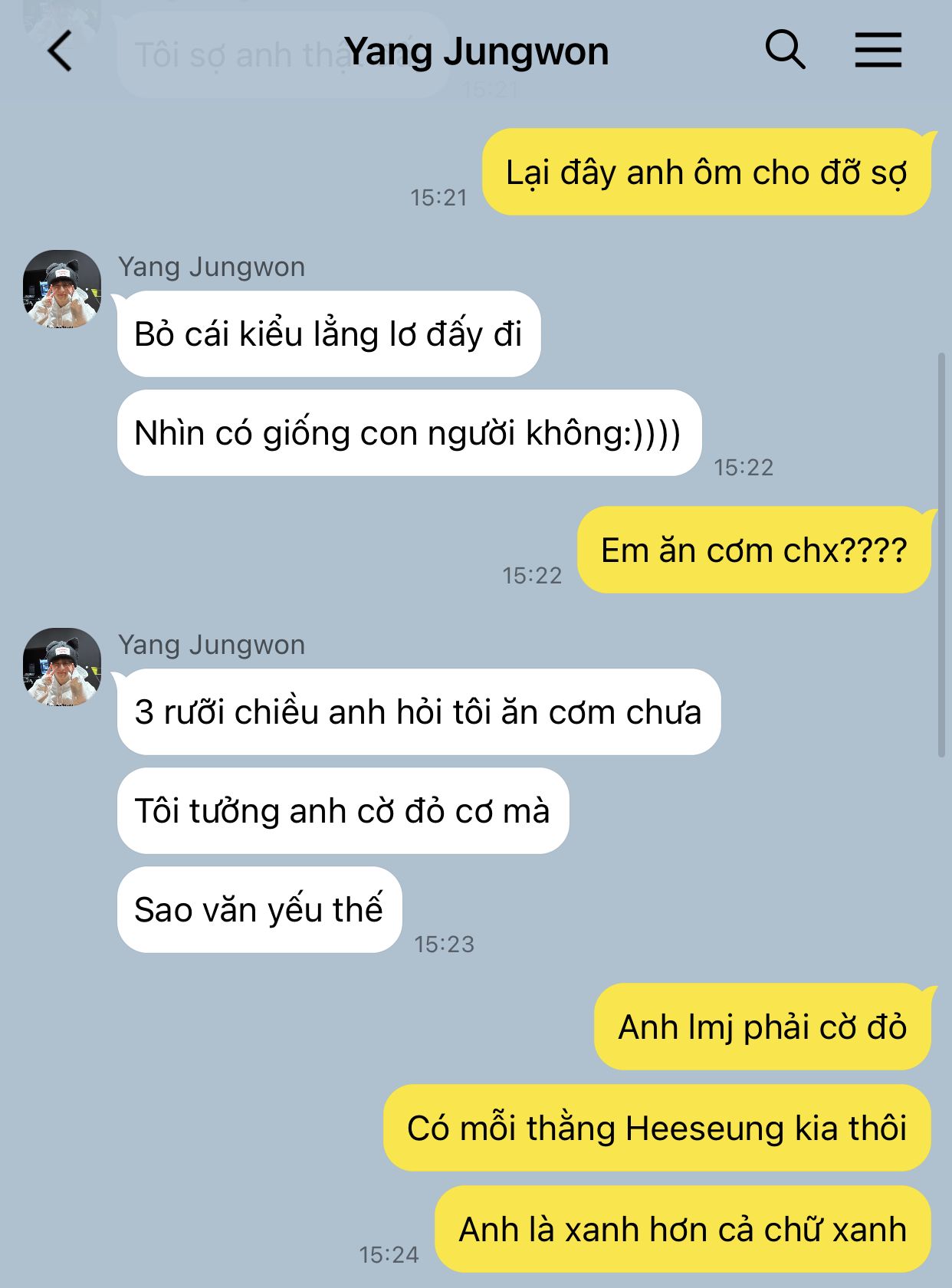Viewport: 952px width, 1288px height.
Task: Go back to the chat list
Action: [x=60, y=51]
